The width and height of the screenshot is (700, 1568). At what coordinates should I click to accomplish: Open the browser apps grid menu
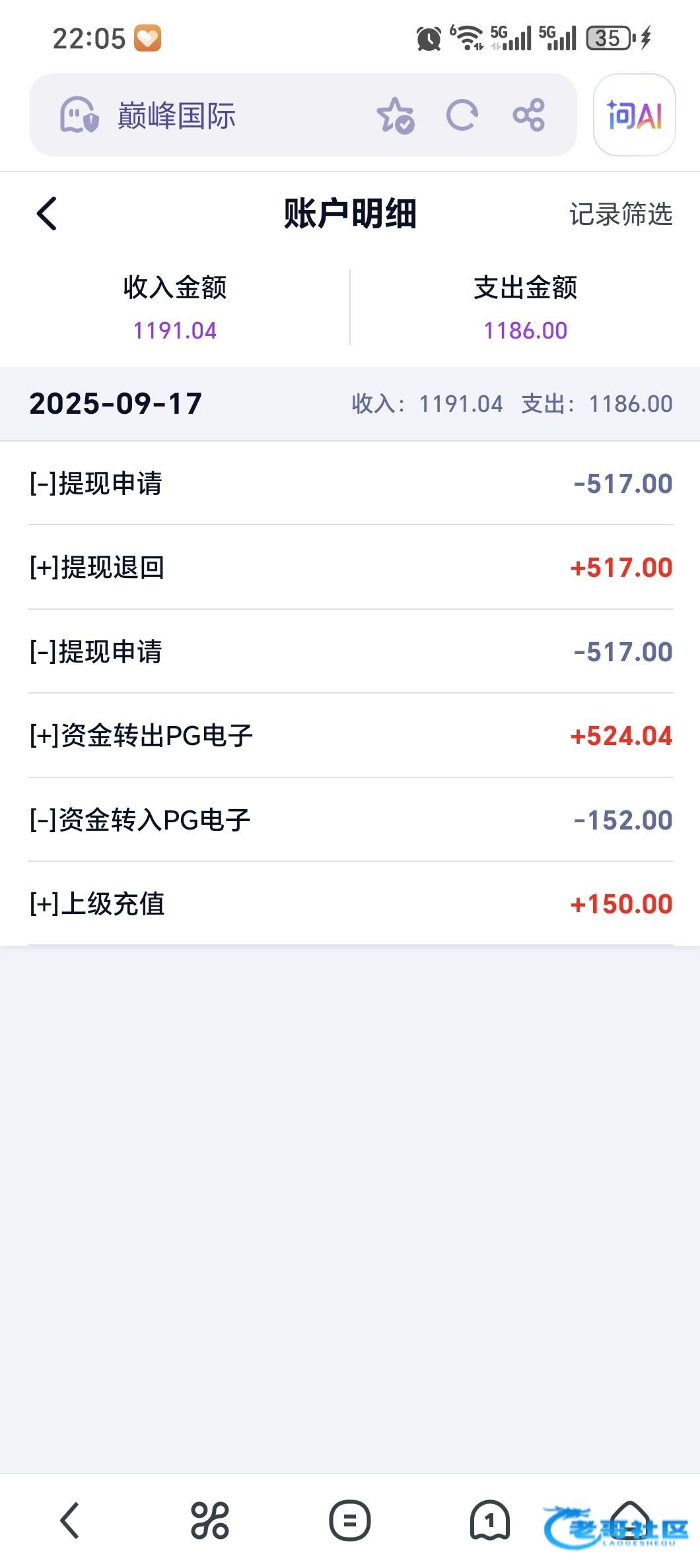pos(210,1520)
